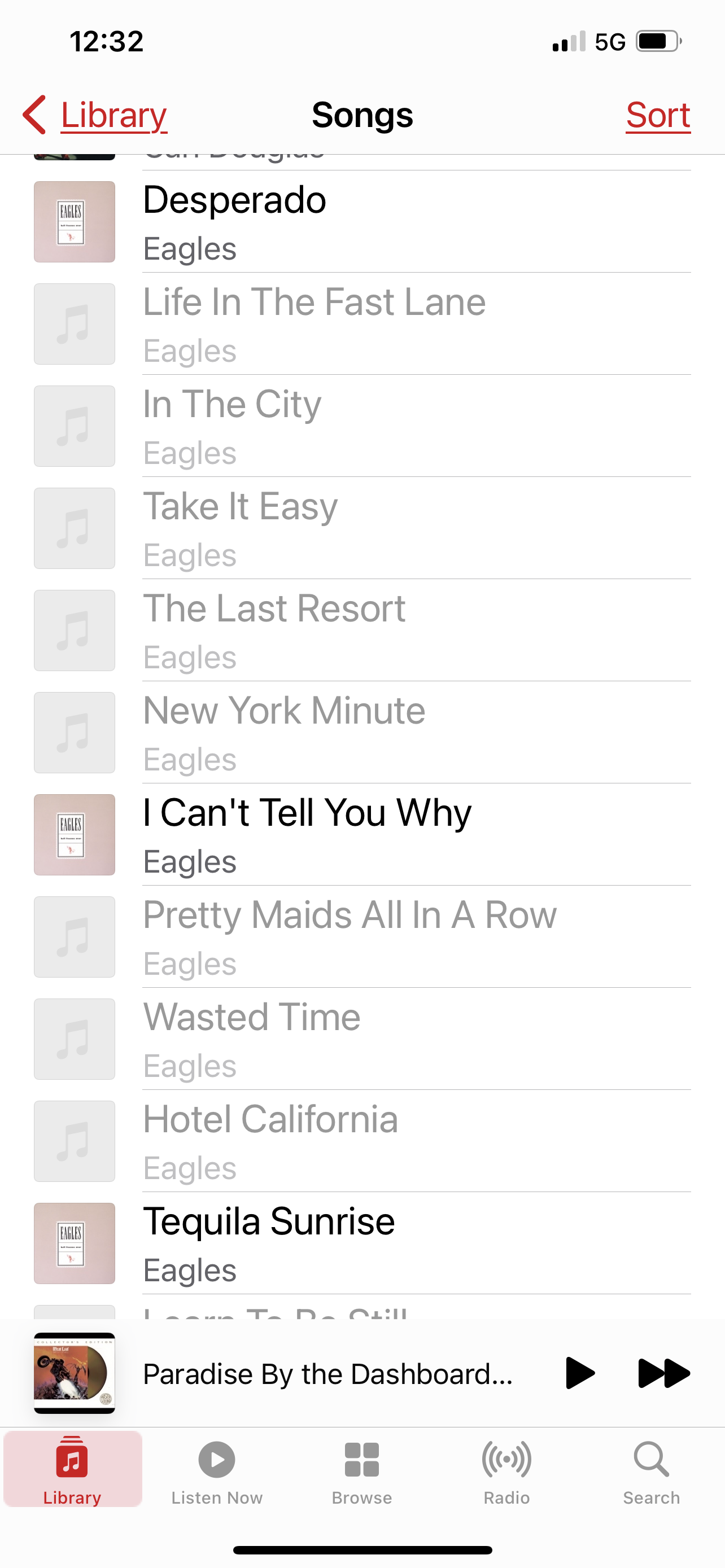Play Desperado by Eagles
The height and width of the screenshot is (1568, 725).
[362, 222]
